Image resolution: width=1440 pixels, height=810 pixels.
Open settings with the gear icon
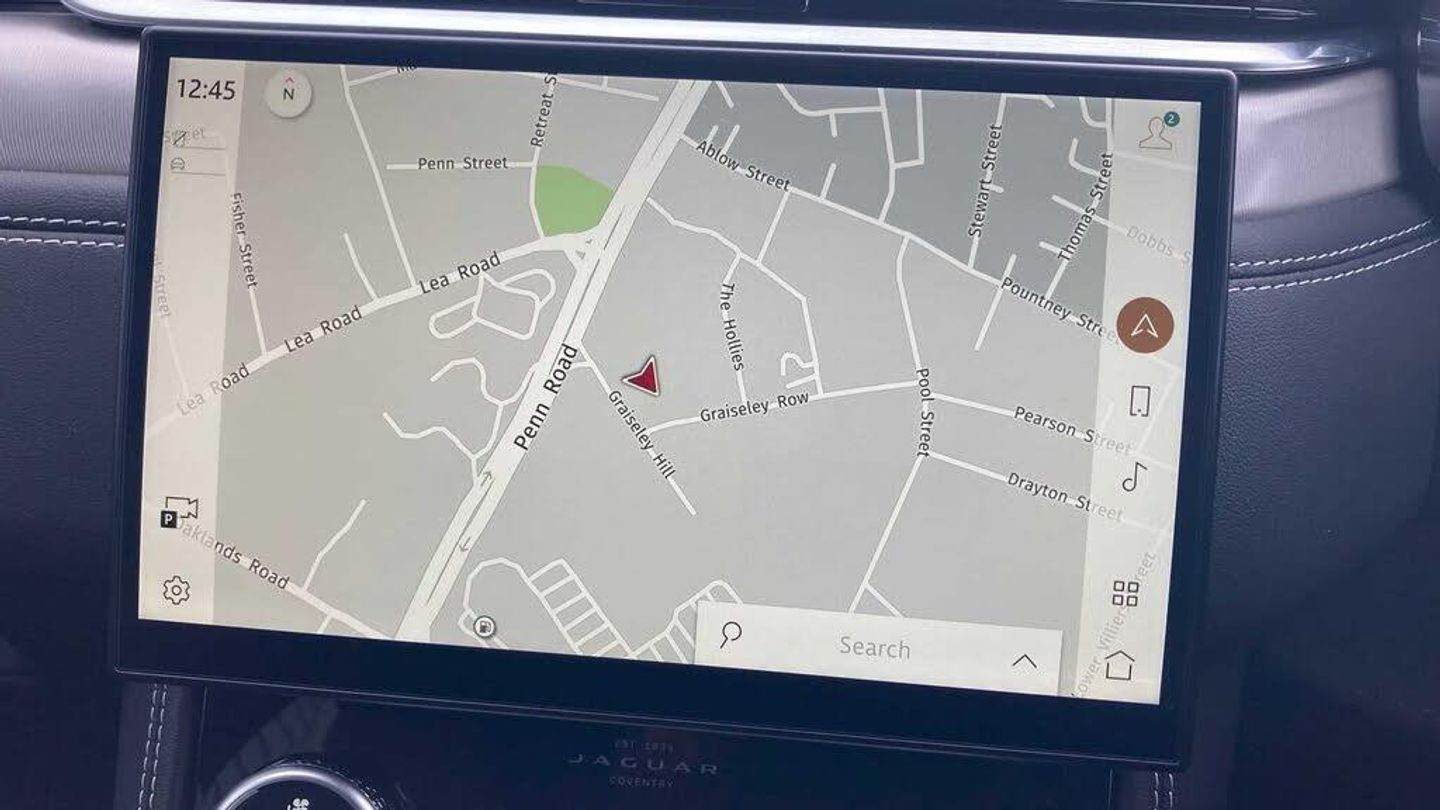(176, 590)
